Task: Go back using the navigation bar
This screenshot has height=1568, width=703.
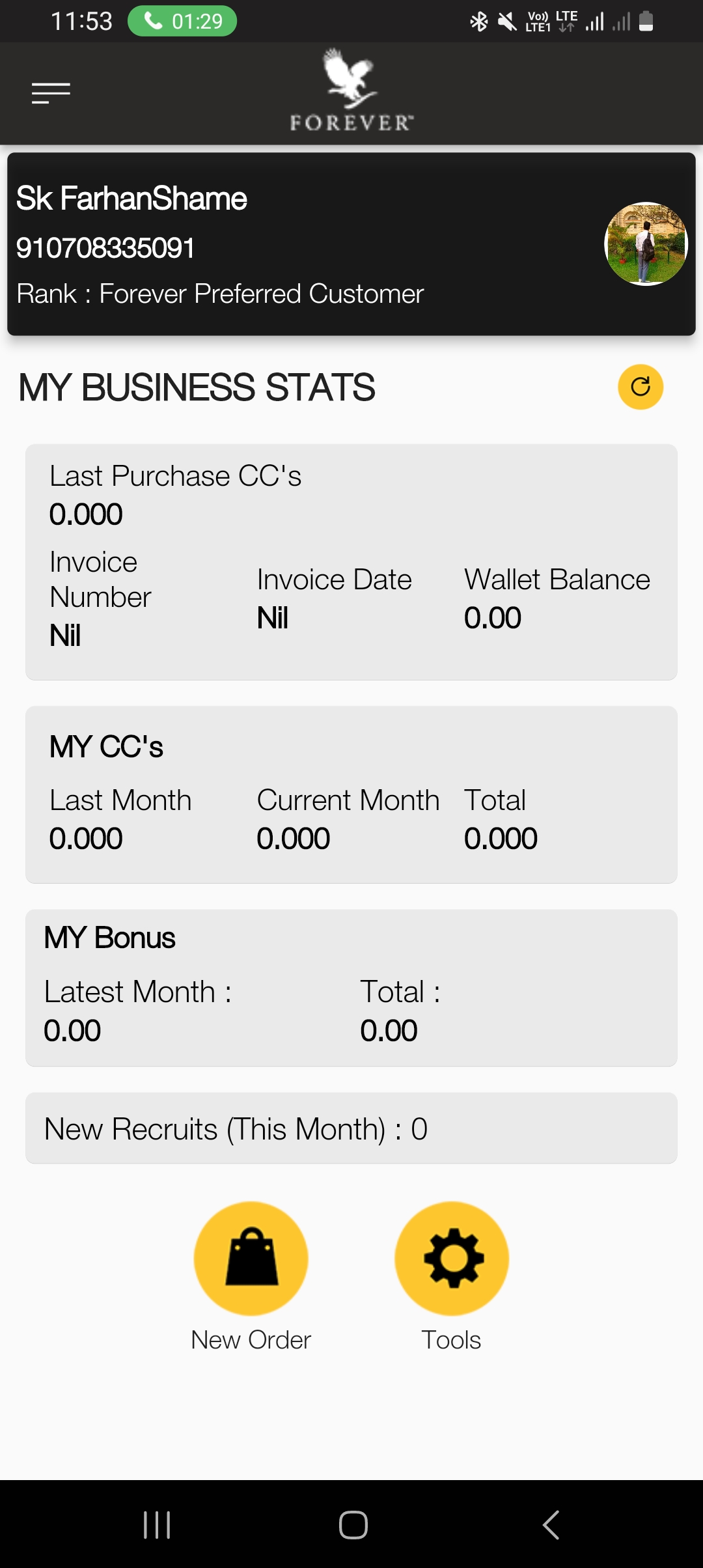Action: (551, 1524)
